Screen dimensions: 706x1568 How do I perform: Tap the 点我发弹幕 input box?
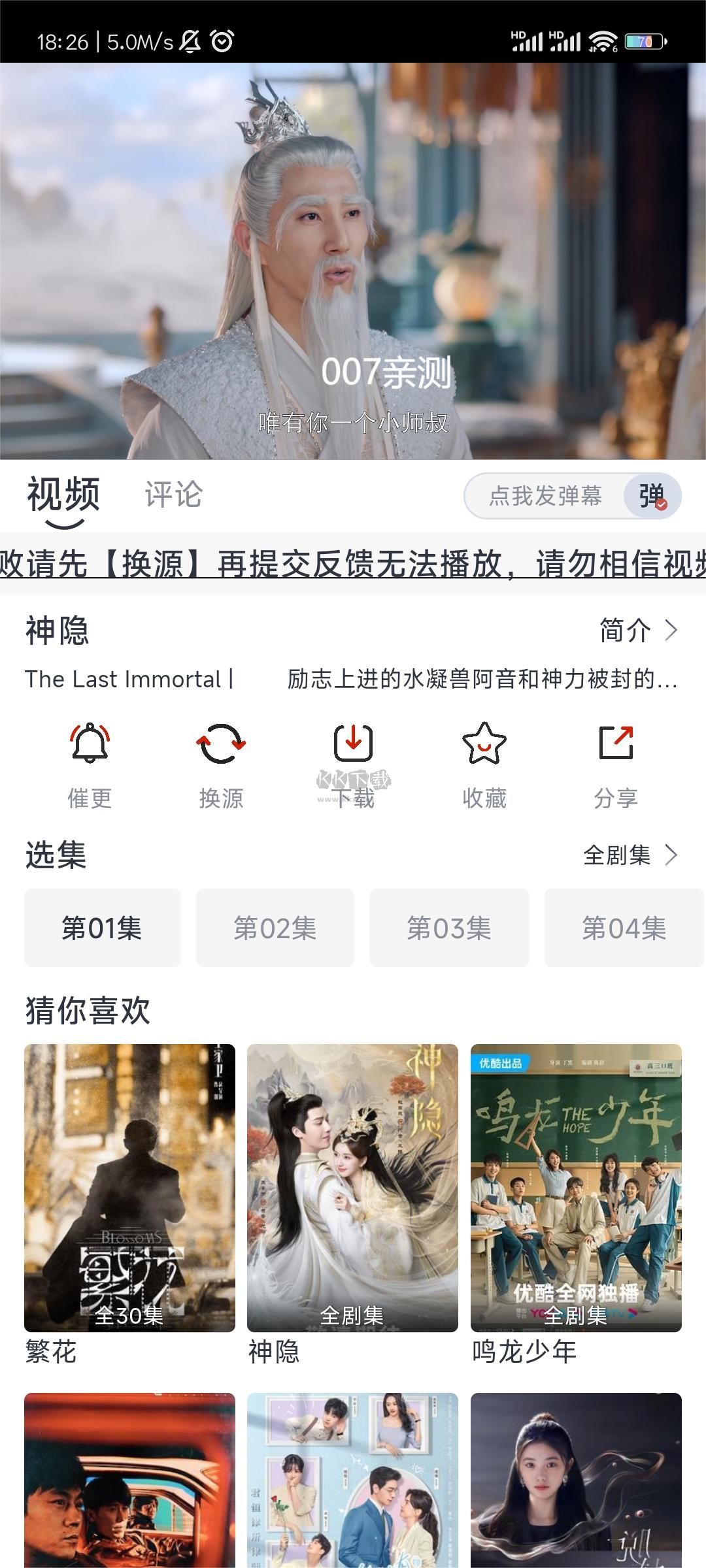pos(545,496)
